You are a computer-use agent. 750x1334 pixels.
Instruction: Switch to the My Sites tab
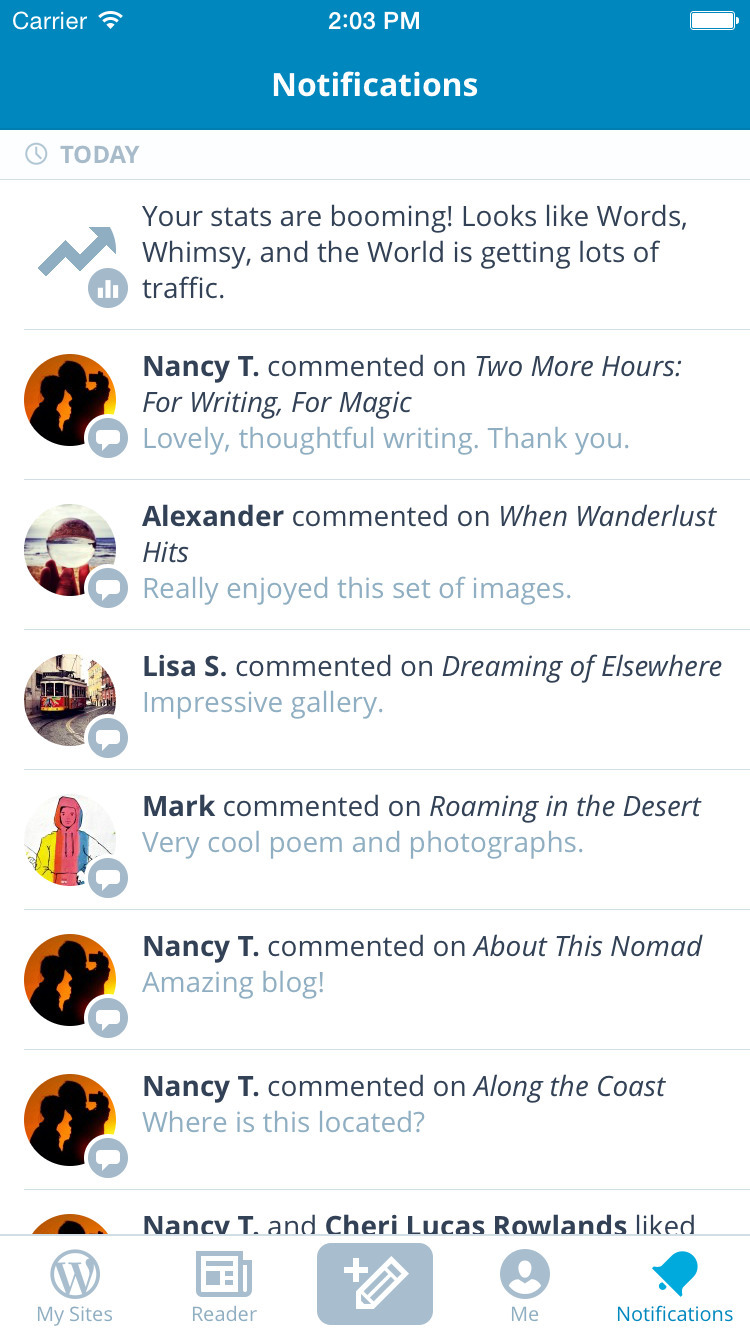pyautogui.click(x=75, y=1286)
